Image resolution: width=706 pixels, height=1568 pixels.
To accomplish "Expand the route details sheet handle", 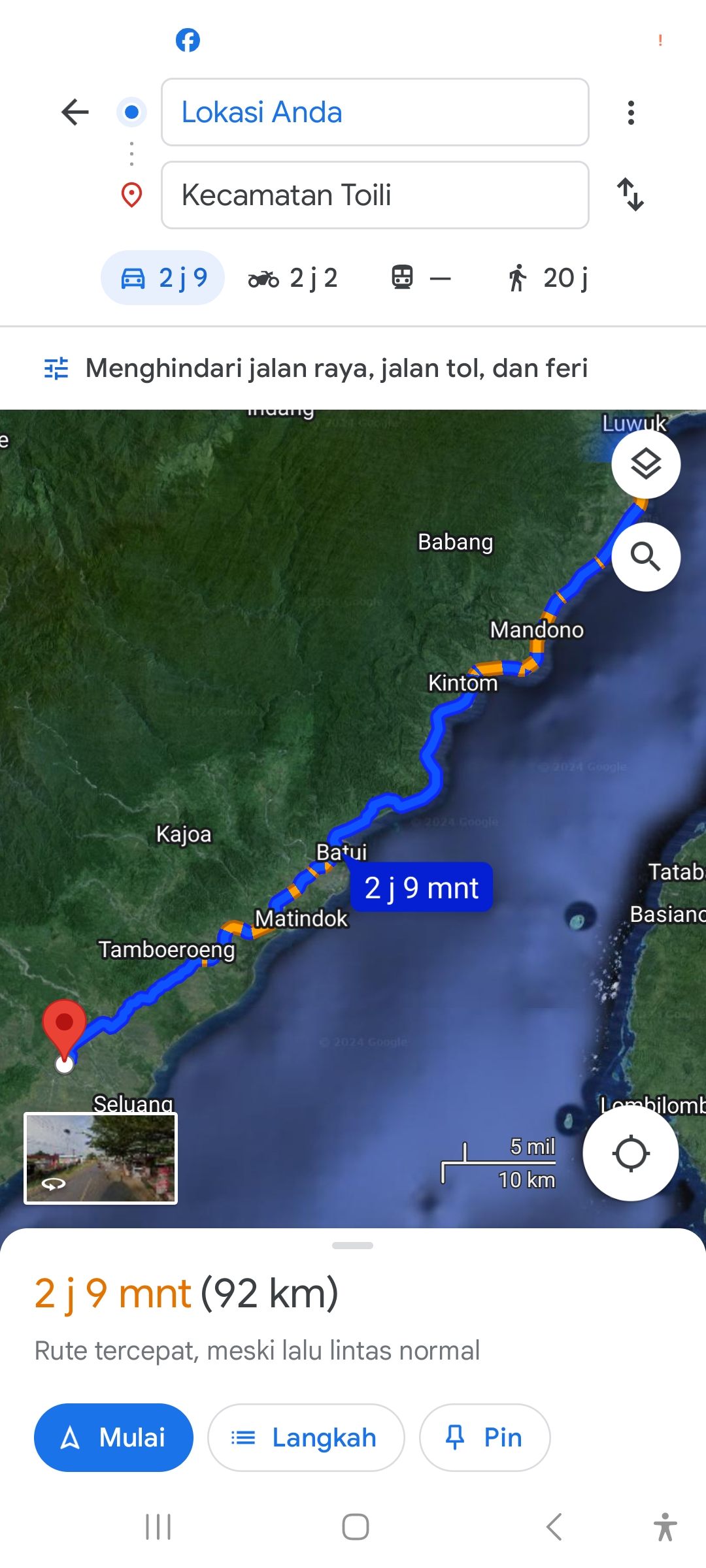I will coord(352,1245).
